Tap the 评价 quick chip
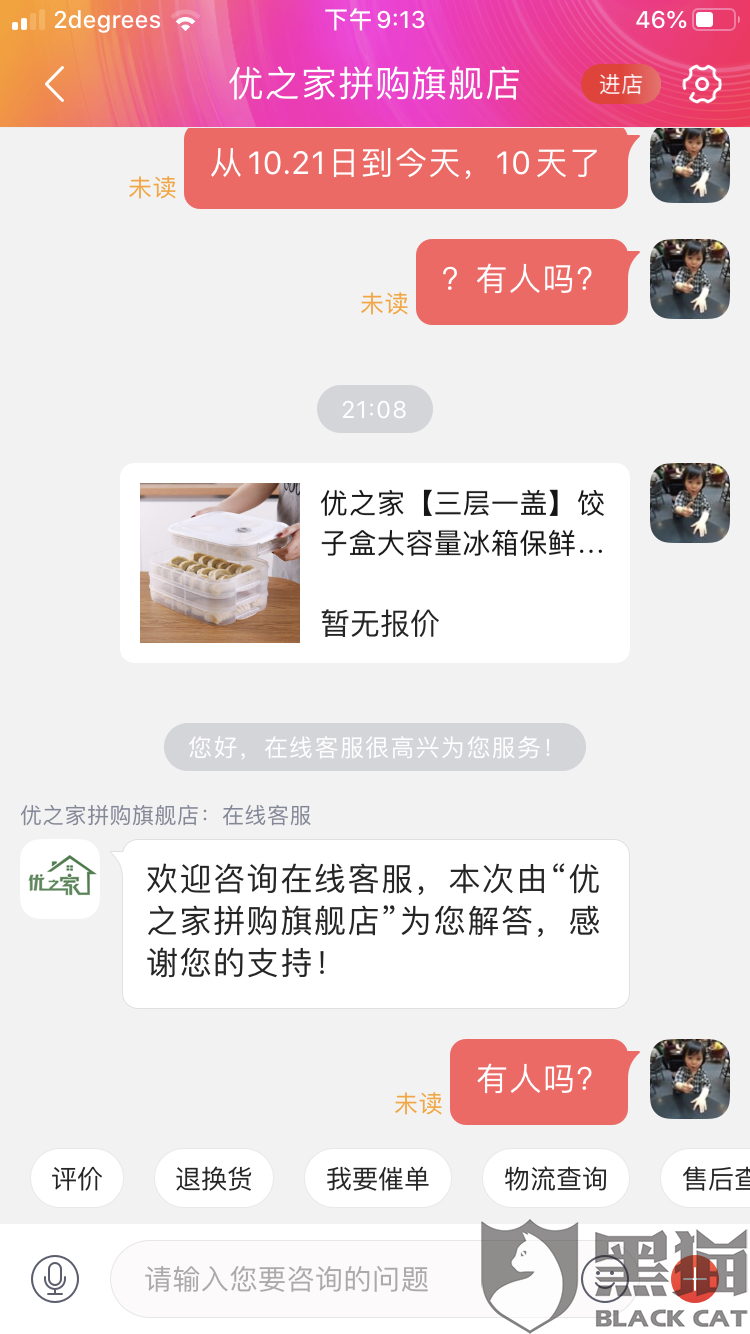Screen dimensions: 750x1334 click(x=77, y=1179)
